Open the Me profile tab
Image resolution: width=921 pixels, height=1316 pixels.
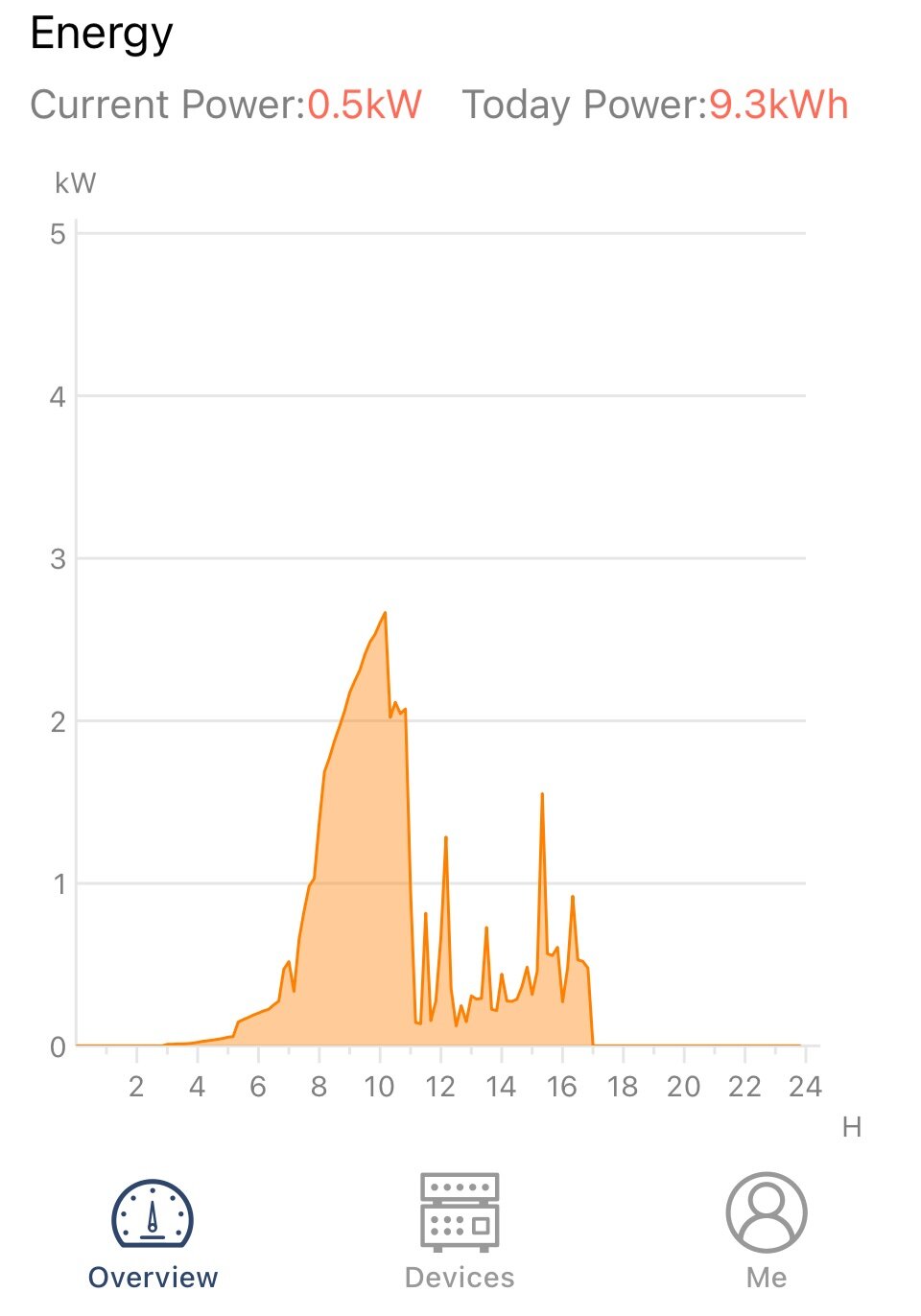766,1230
